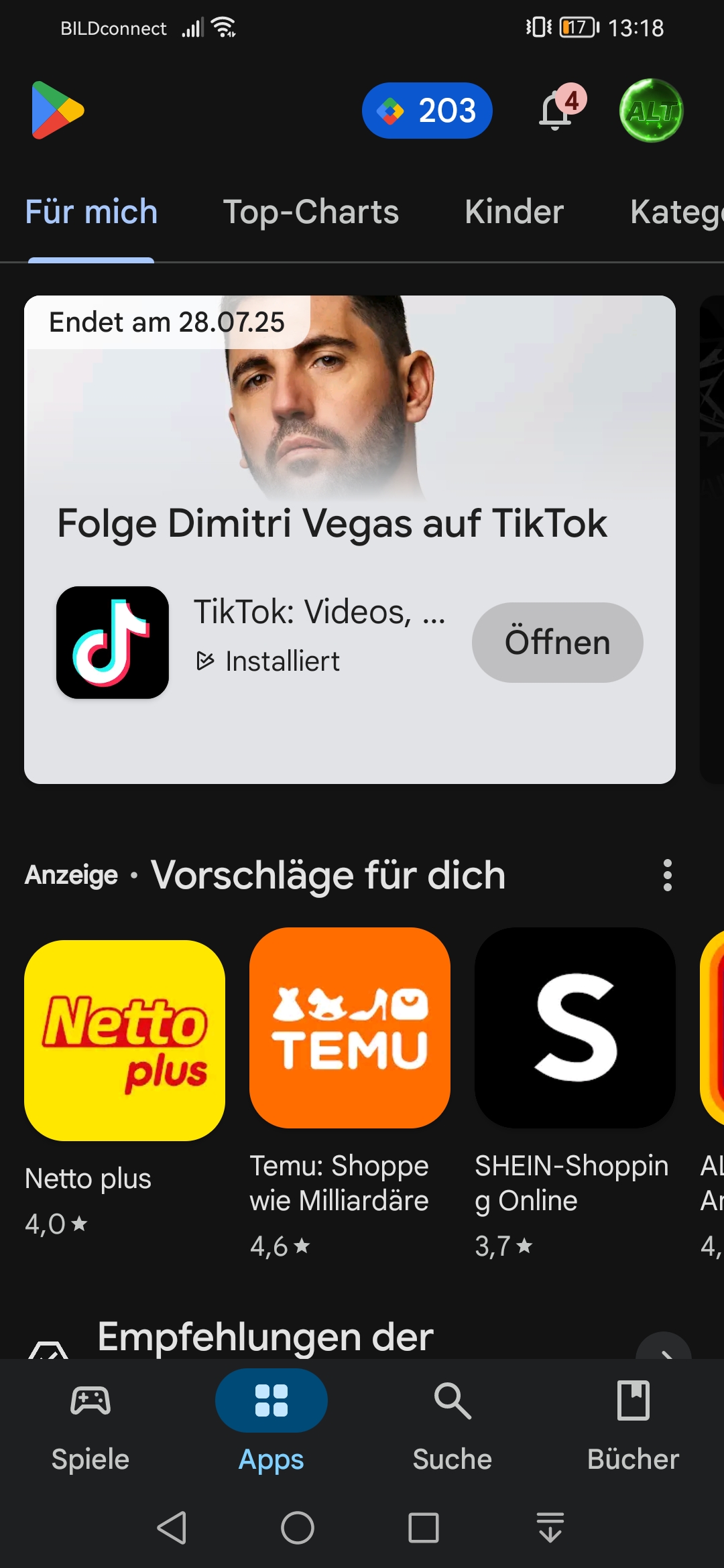This screenshot has width=724, height=1568.
Task: Go back using the system back button
Action: (x=172, y=1528)
